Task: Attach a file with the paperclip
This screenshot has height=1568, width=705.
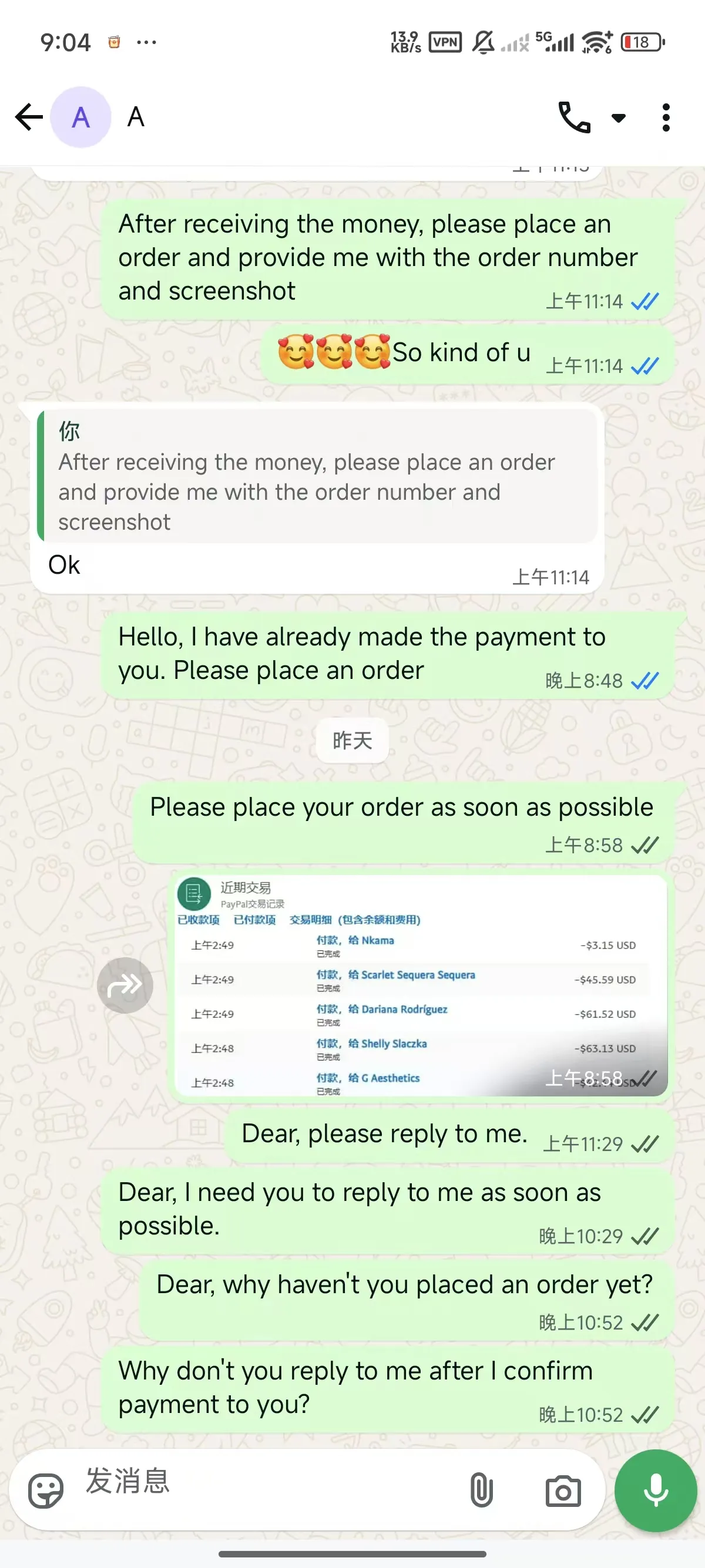Action: (481, 1490)
